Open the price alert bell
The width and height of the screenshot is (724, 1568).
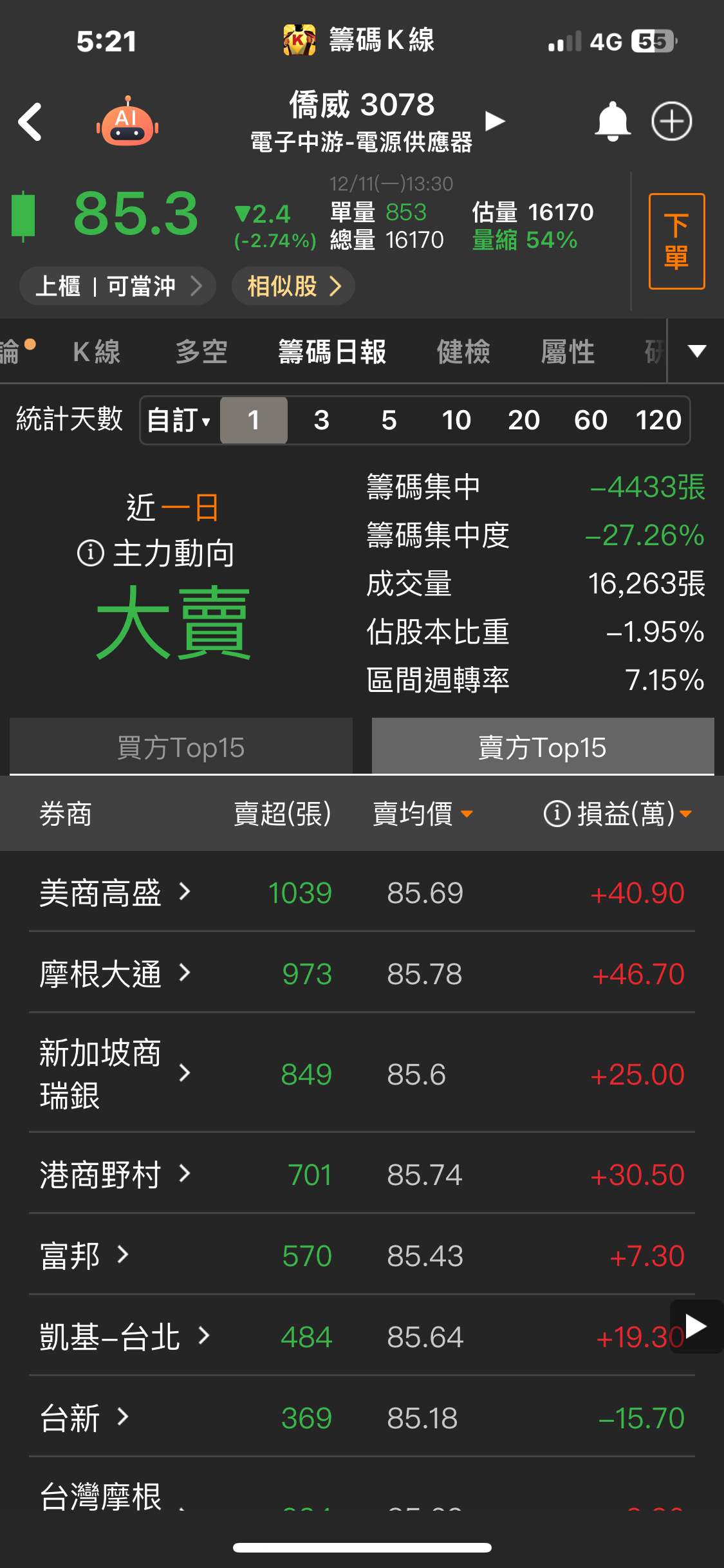[612, 122]
